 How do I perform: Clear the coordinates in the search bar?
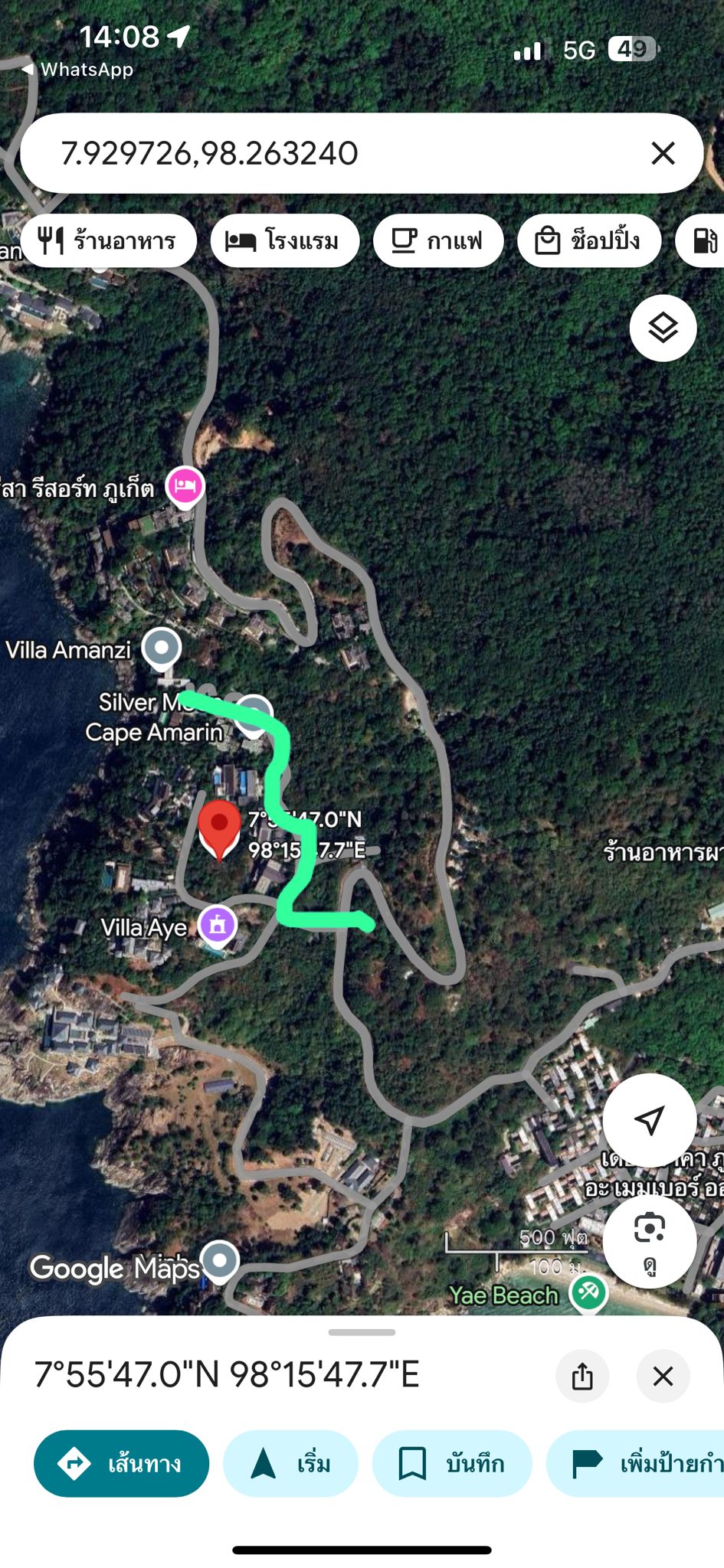[663, 153]
